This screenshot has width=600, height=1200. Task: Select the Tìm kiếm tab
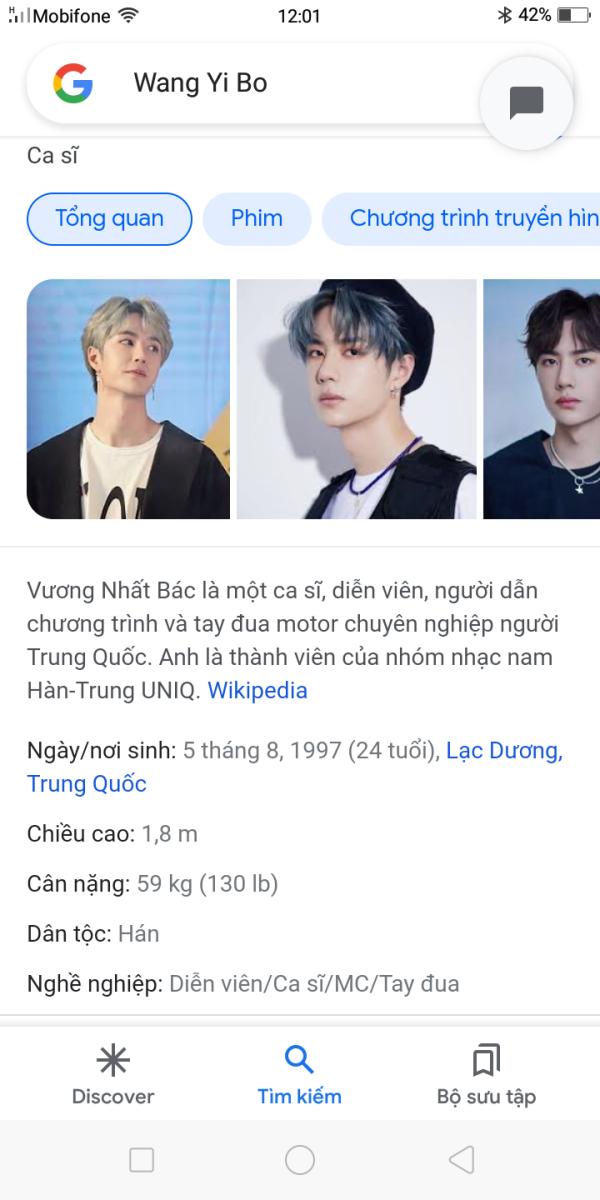[299, 1075]
